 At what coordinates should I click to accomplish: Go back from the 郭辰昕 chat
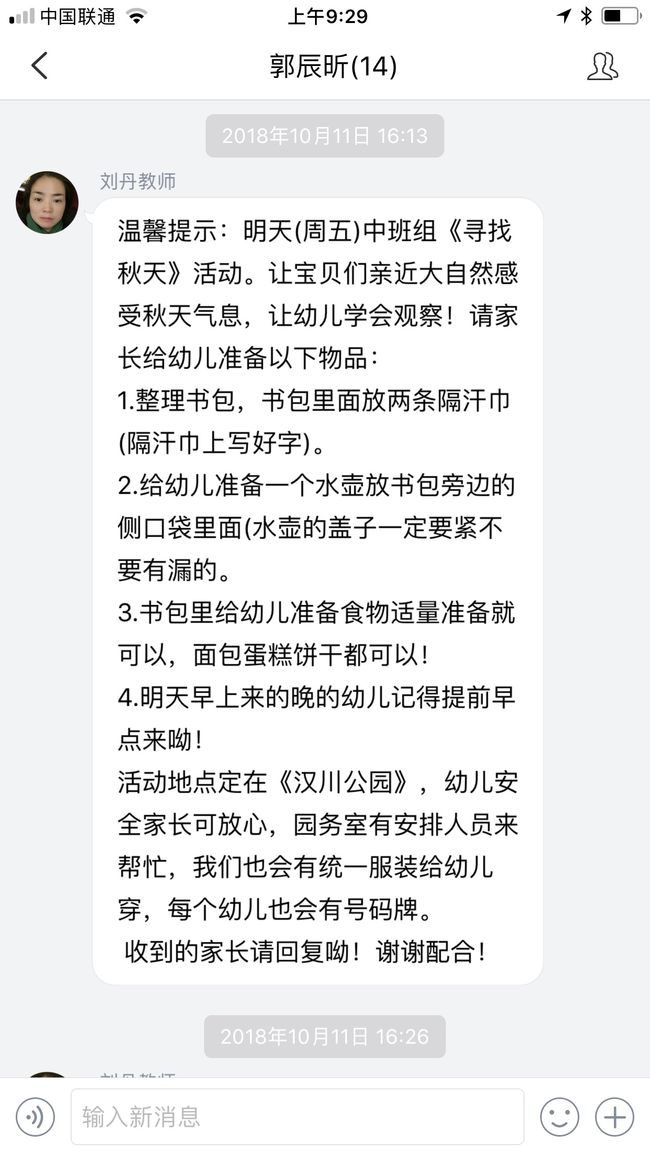click(x=40, y=66)
